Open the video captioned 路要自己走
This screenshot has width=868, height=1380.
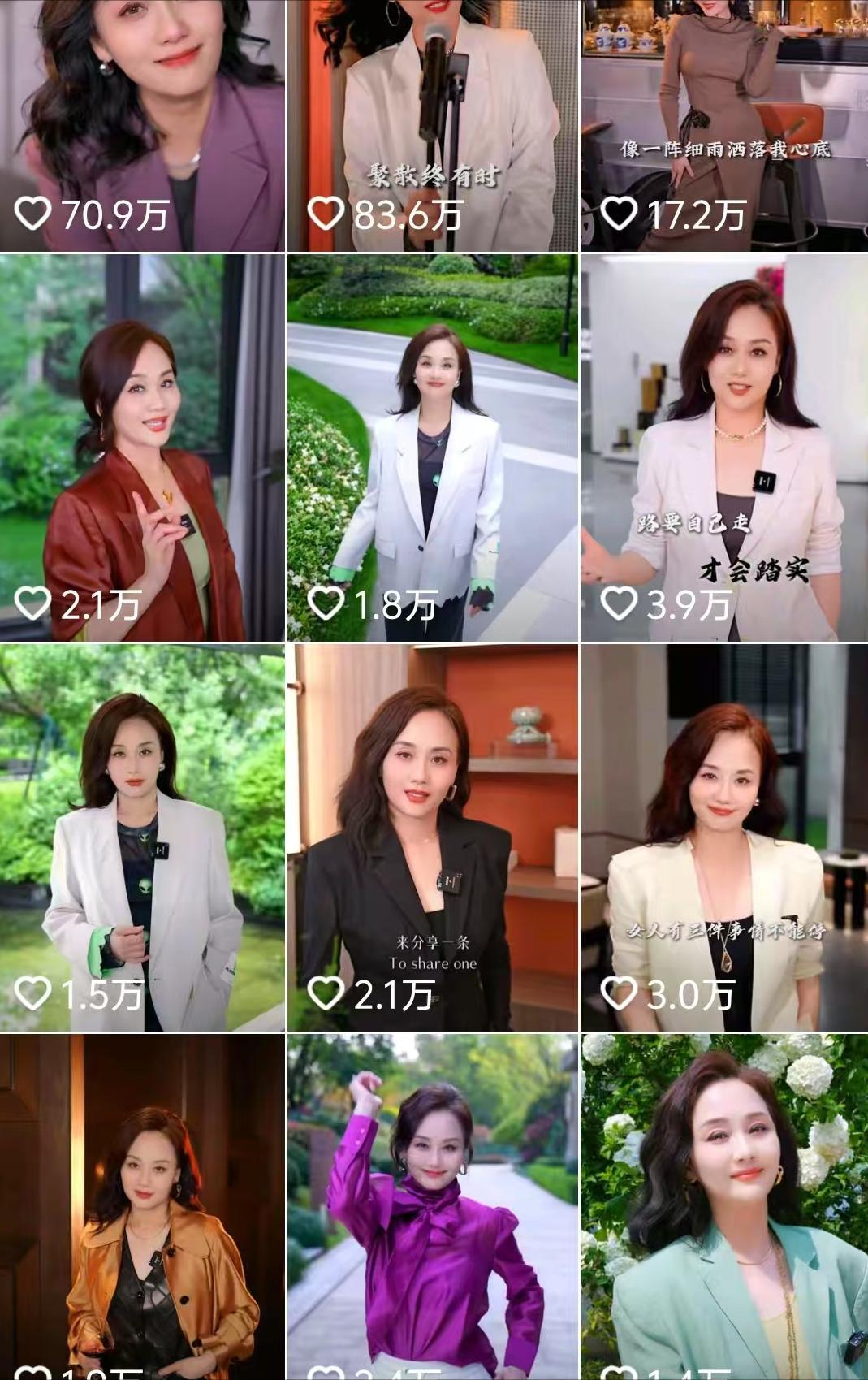click(x=723, y=447)
